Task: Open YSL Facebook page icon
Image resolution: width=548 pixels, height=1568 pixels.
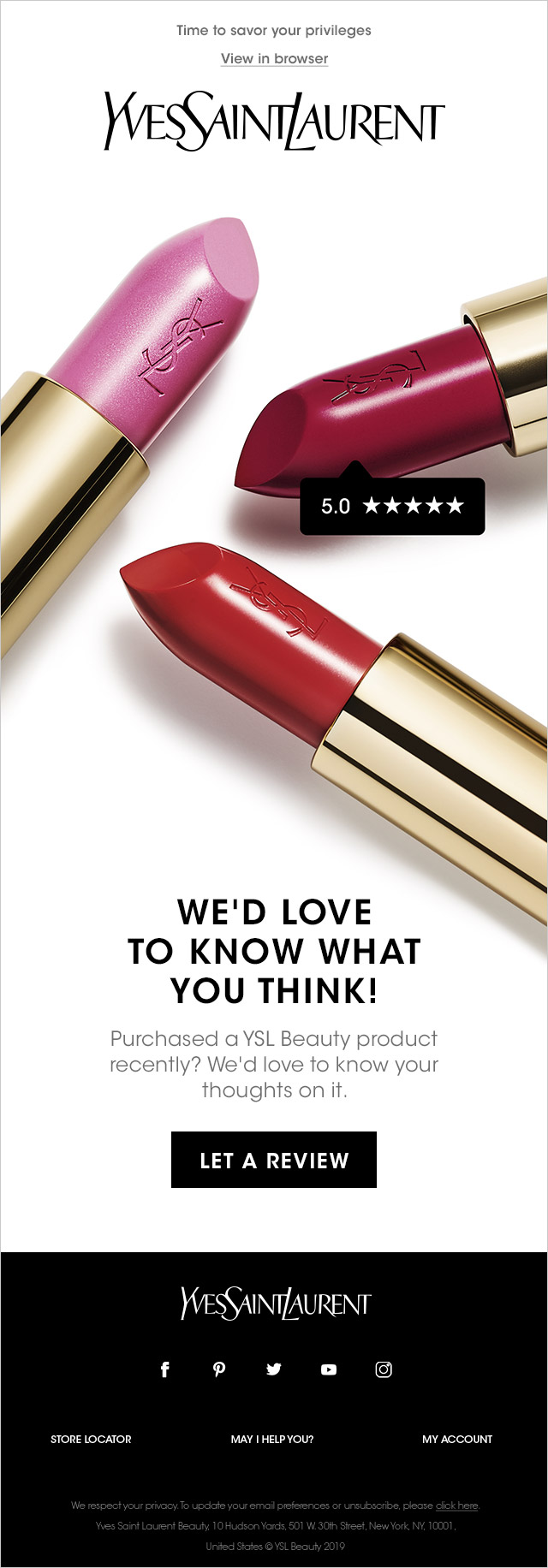Action: [x=164, y=1369]
